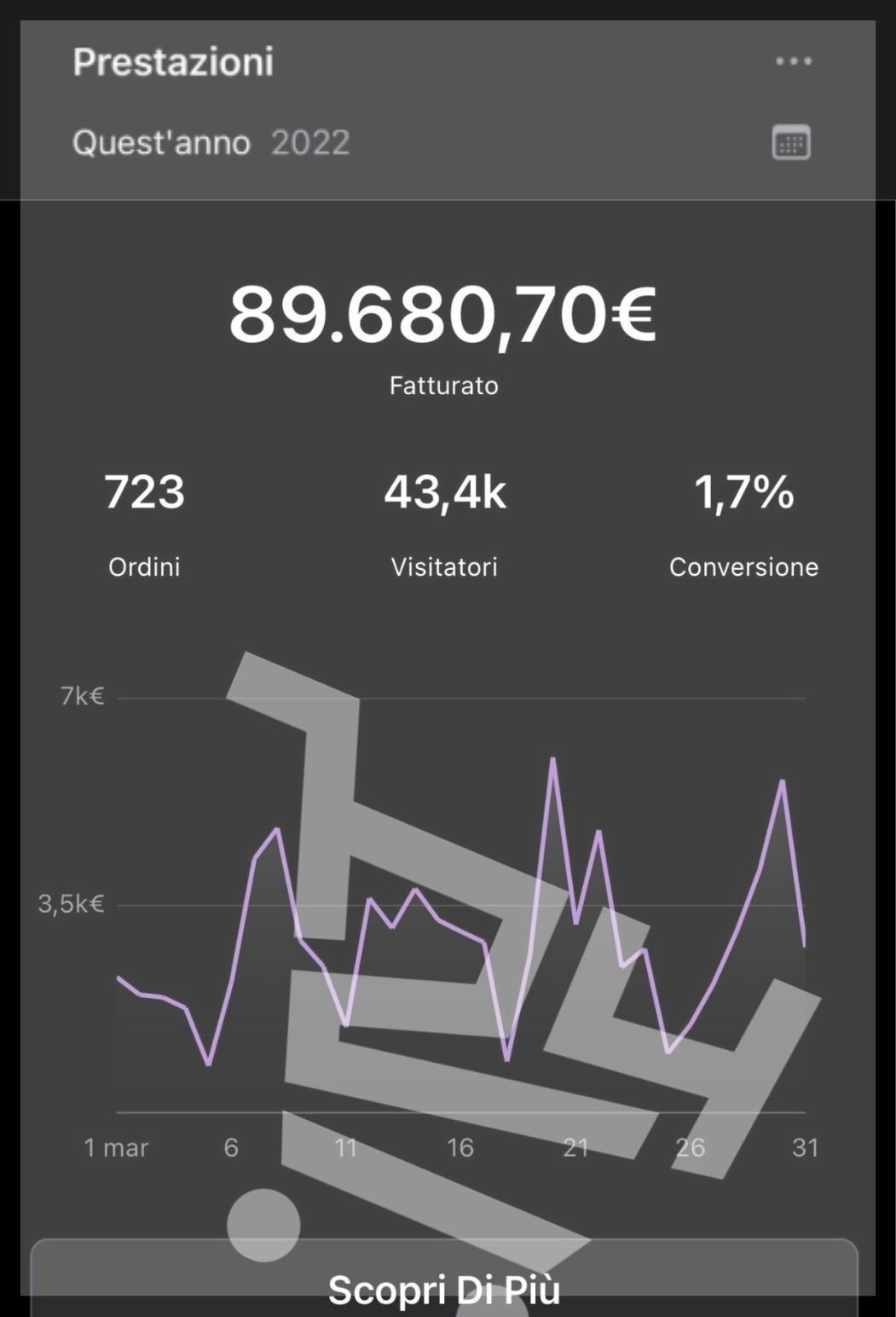Change the year 2022 selection
The width and height of the screenshot is (896, 1317).
coord(310,143)
